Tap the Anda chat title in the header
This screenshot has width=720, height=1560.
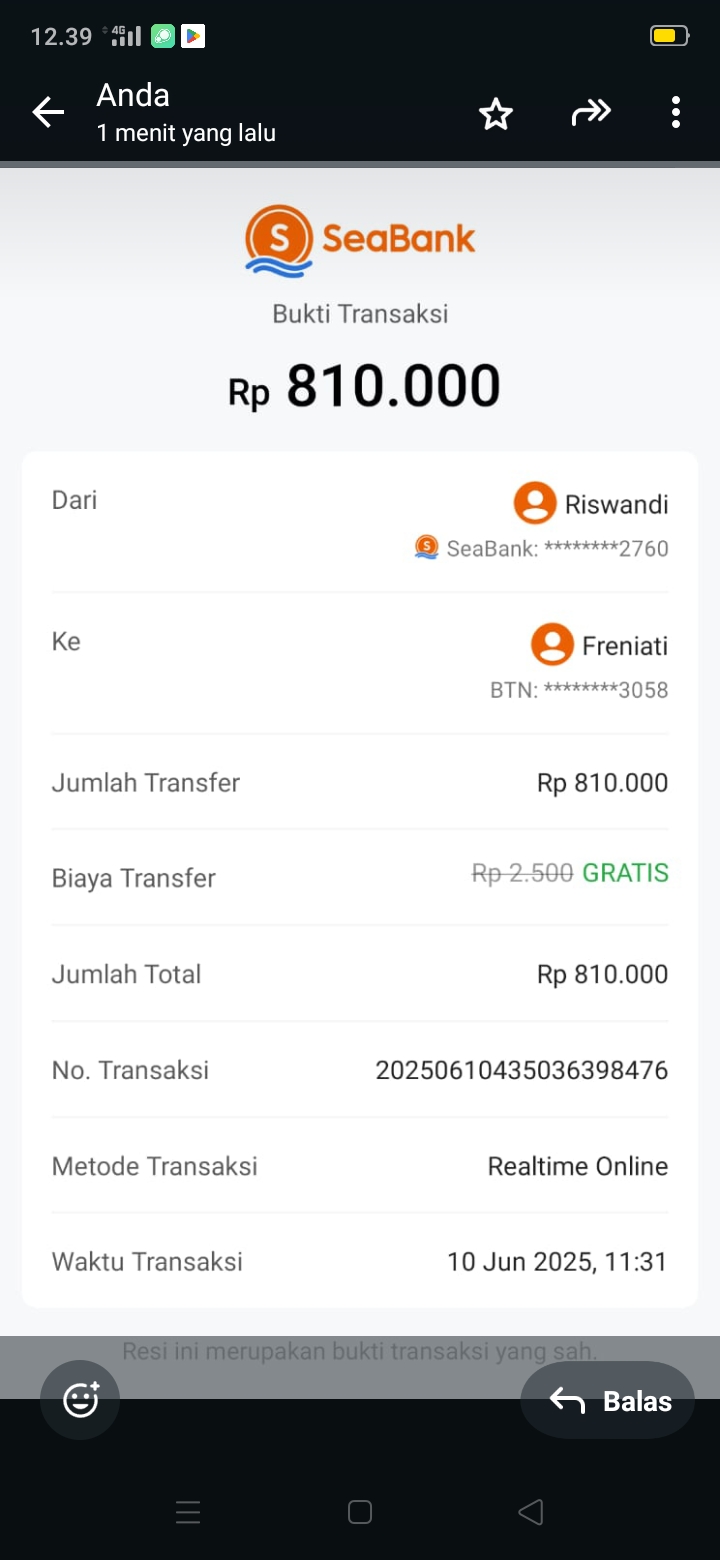click(x=133, y=95)
